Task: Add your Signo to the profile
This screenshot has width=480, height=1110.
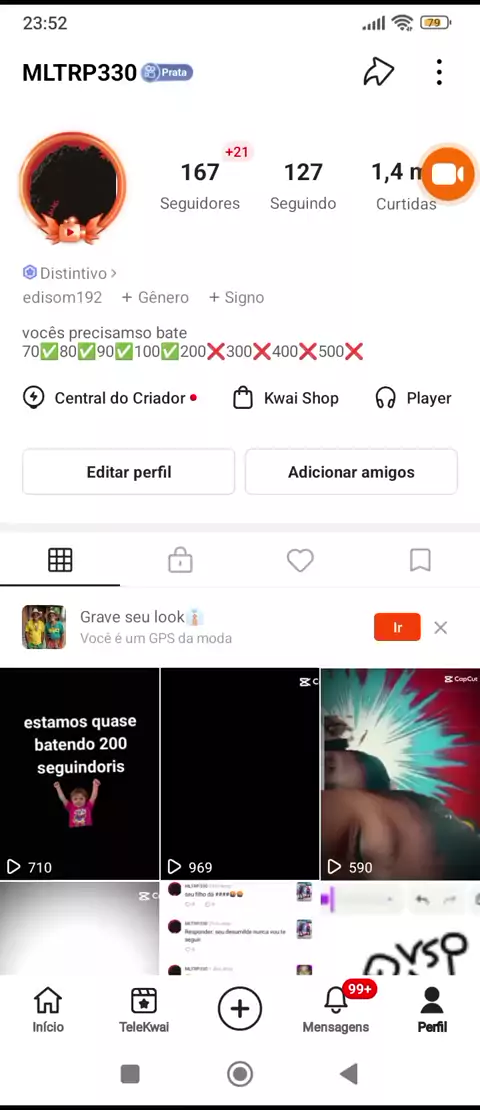Action: click(236, 297)
